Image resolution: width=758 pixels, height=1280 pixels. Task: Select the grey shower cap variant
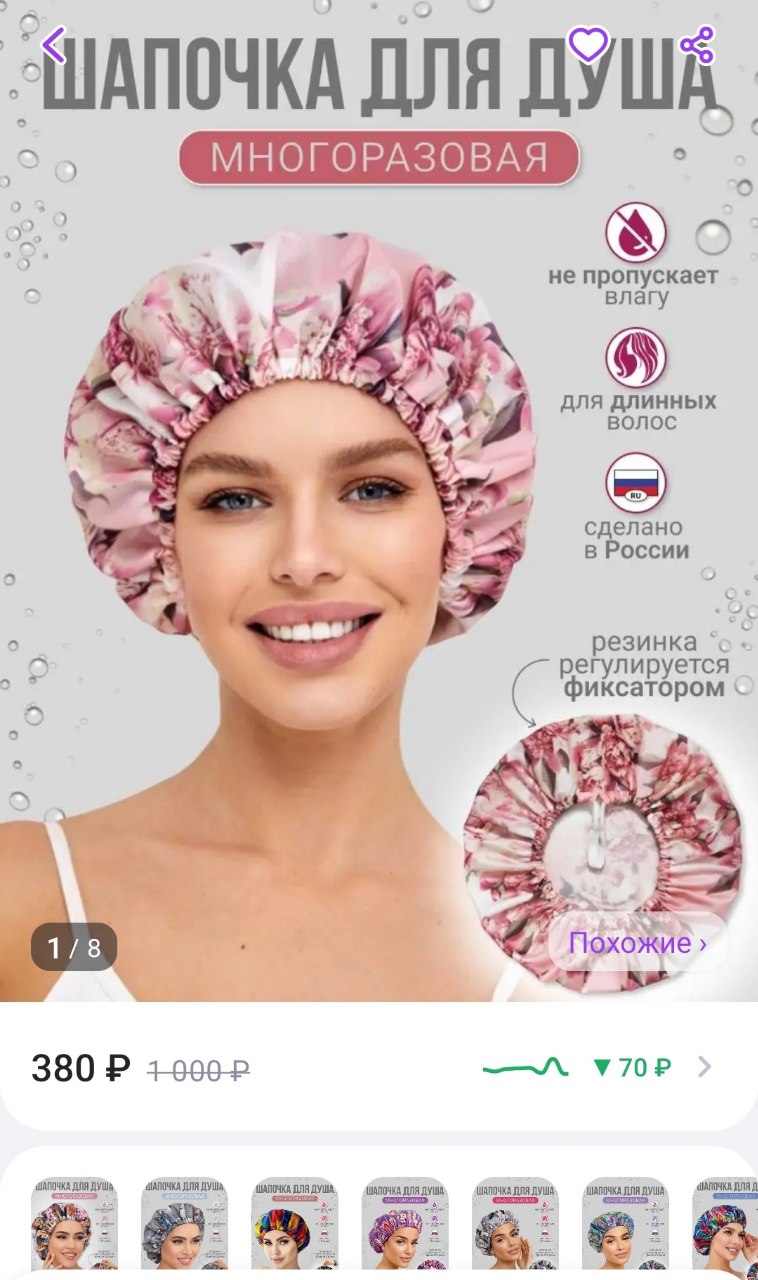click(184, 1224)
